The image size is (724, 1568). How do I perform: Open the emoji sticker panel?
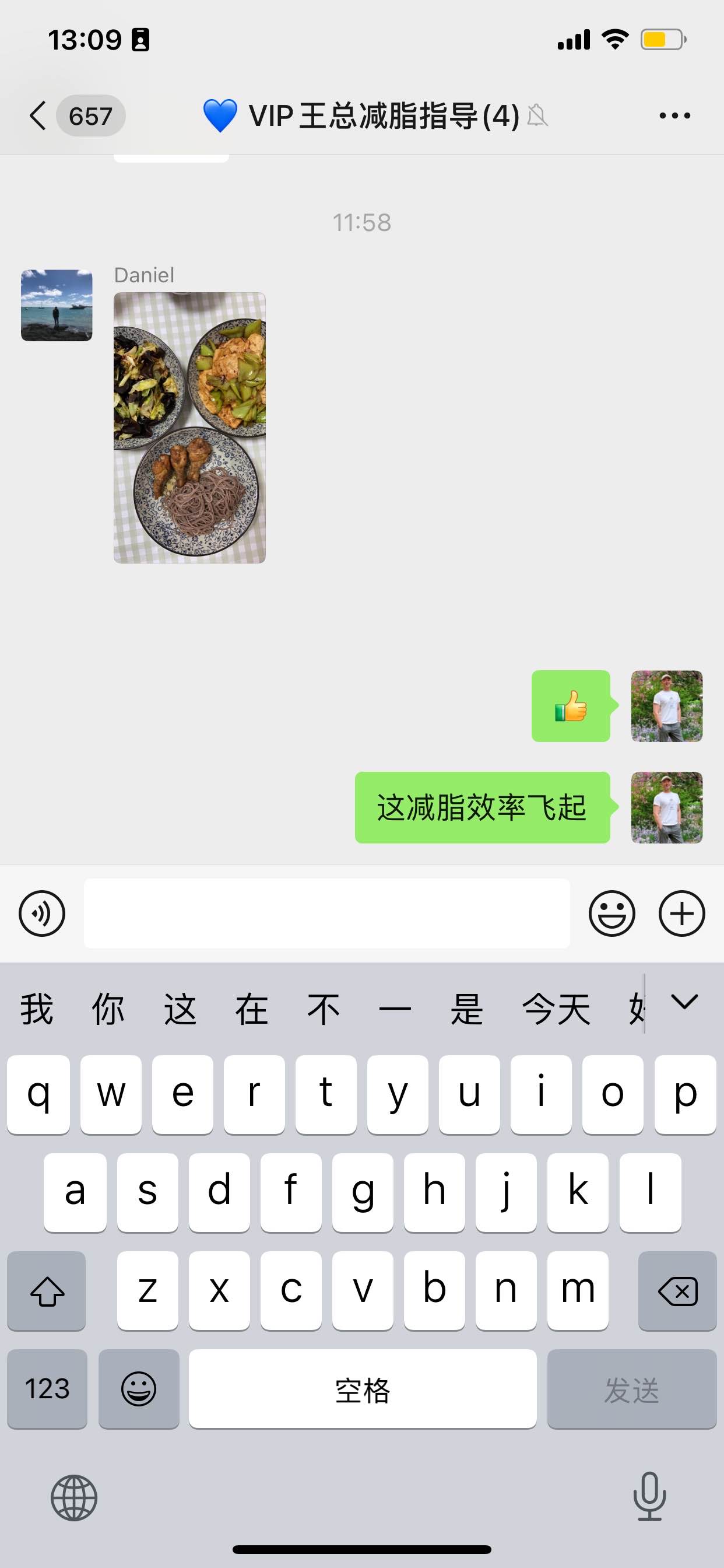(611, 913)
